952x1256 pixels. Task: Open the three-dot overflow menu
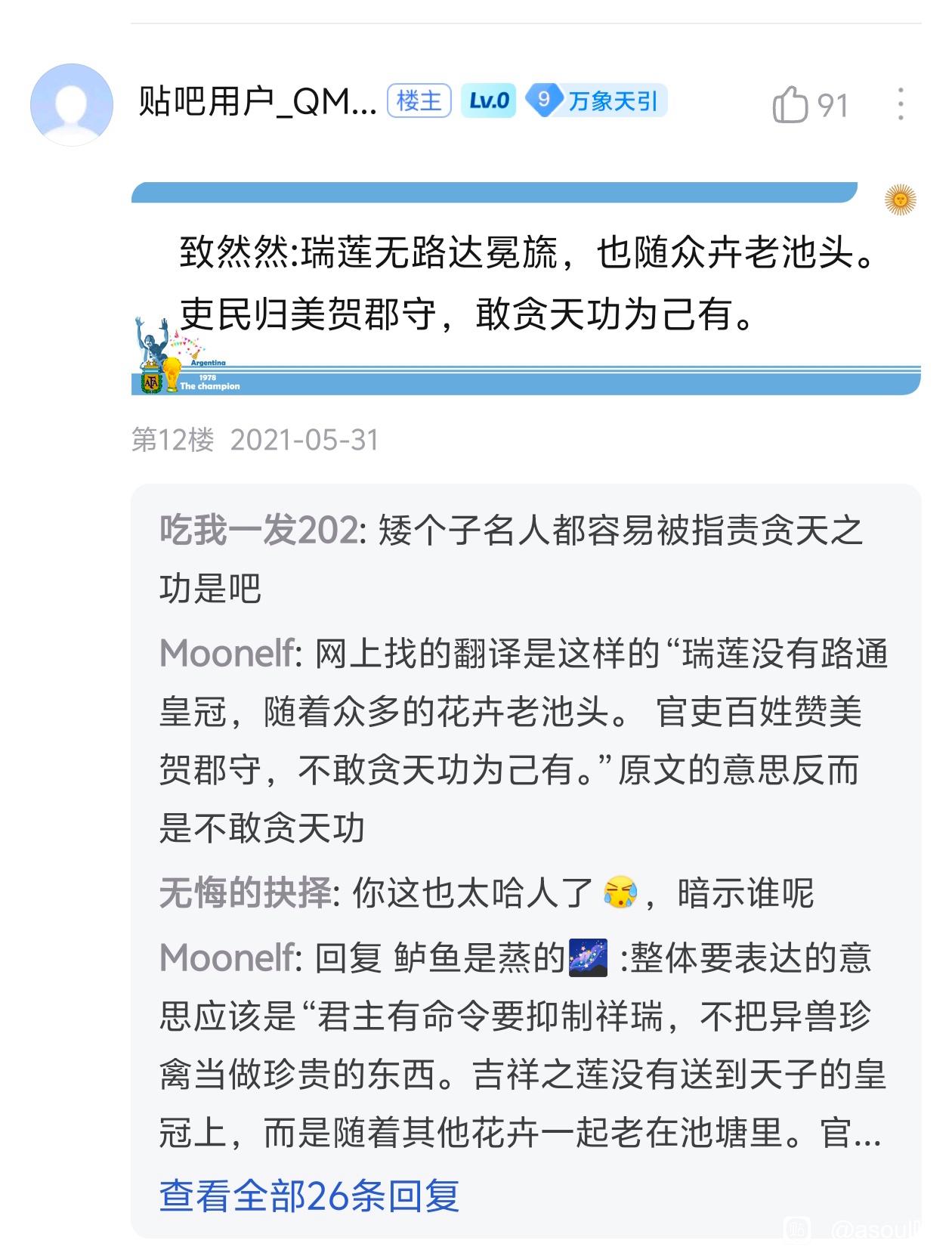(x=900, y=104)
